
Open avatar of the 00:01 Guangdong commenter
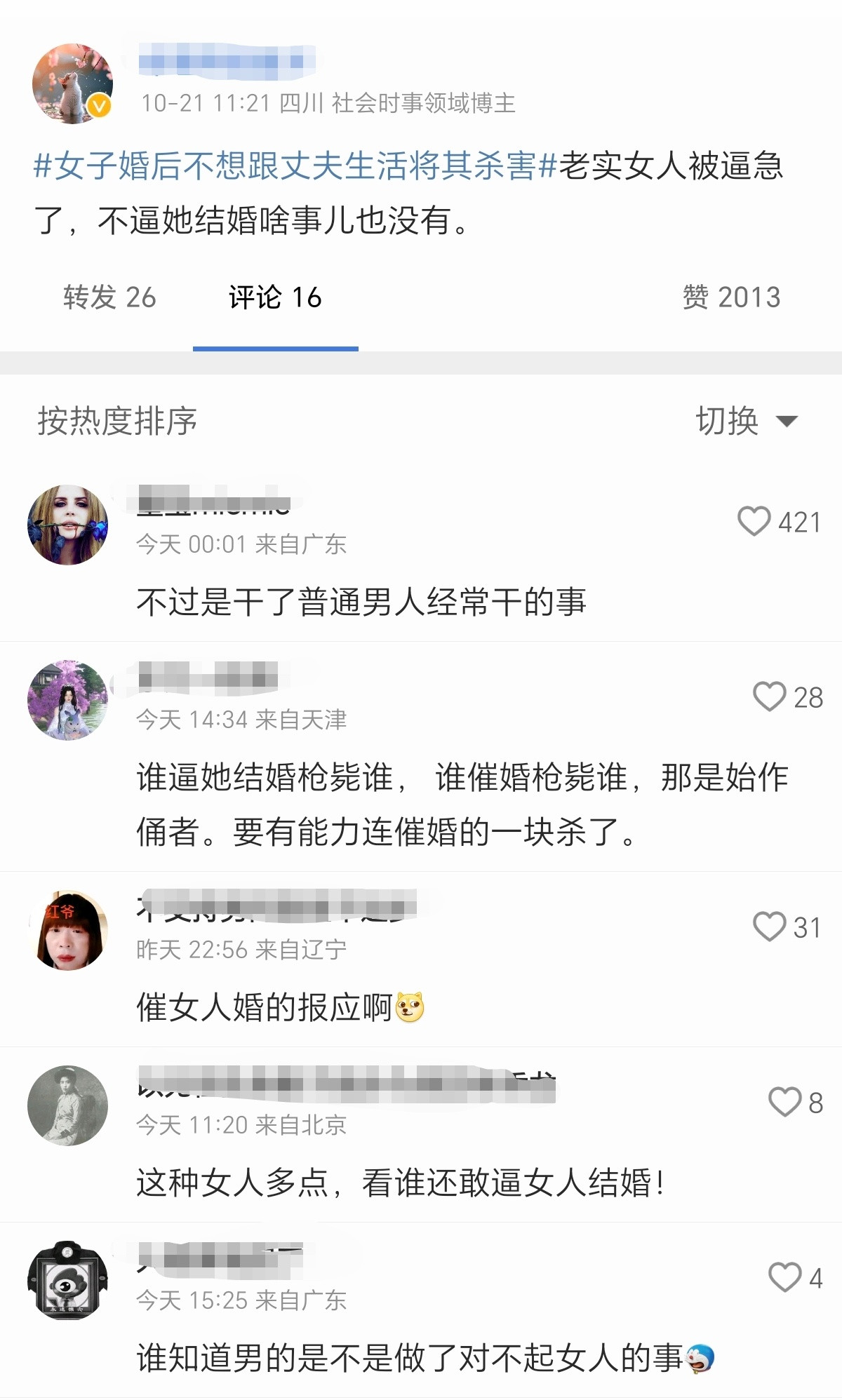click(x=67, y=525)
